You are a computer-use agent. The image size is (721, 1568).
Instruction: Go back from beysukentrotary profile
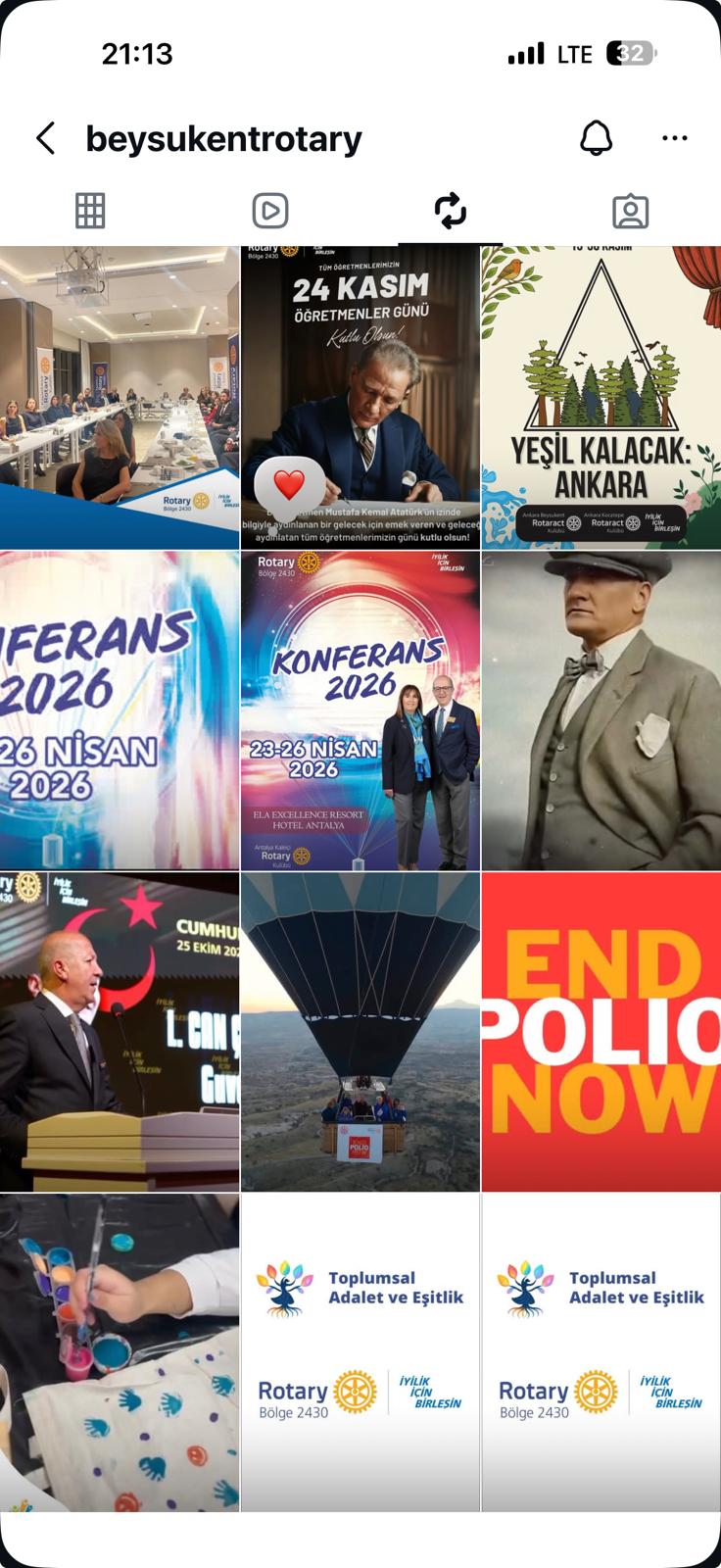pos(46,138)
